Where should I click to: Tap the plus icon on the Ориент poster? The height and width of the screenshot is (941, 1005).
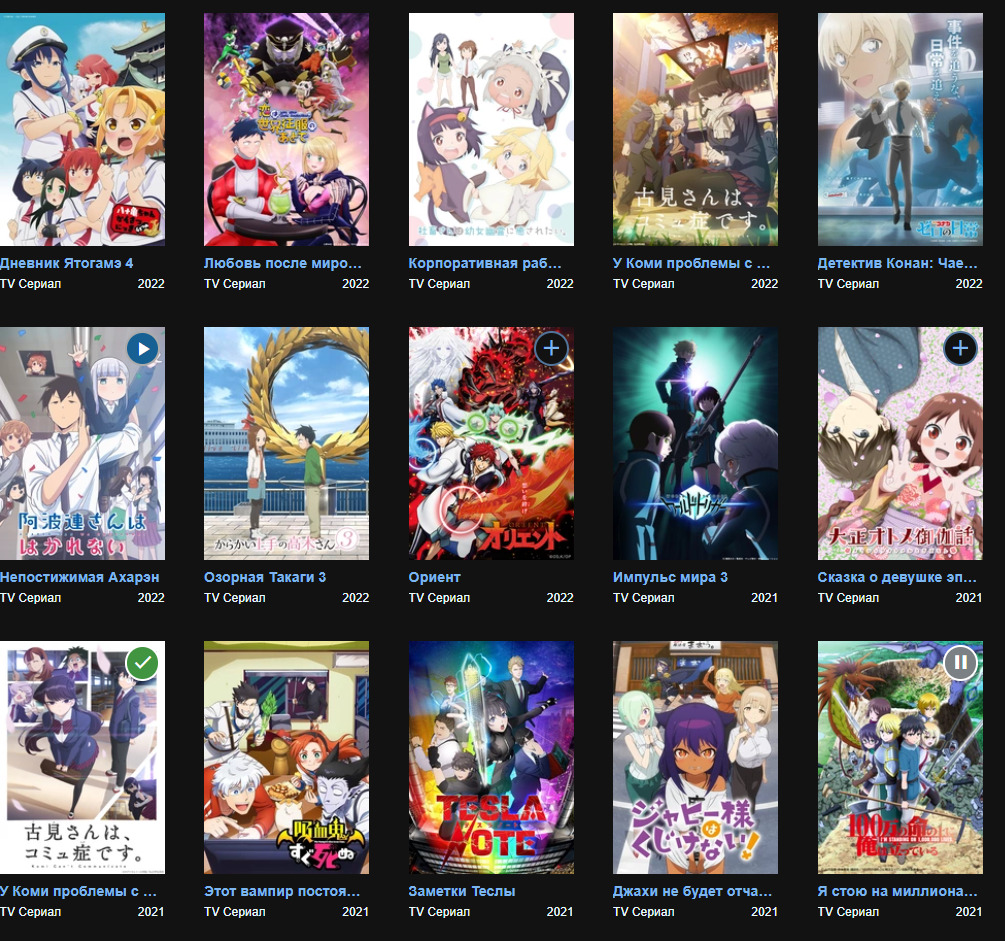click(552, 349)
